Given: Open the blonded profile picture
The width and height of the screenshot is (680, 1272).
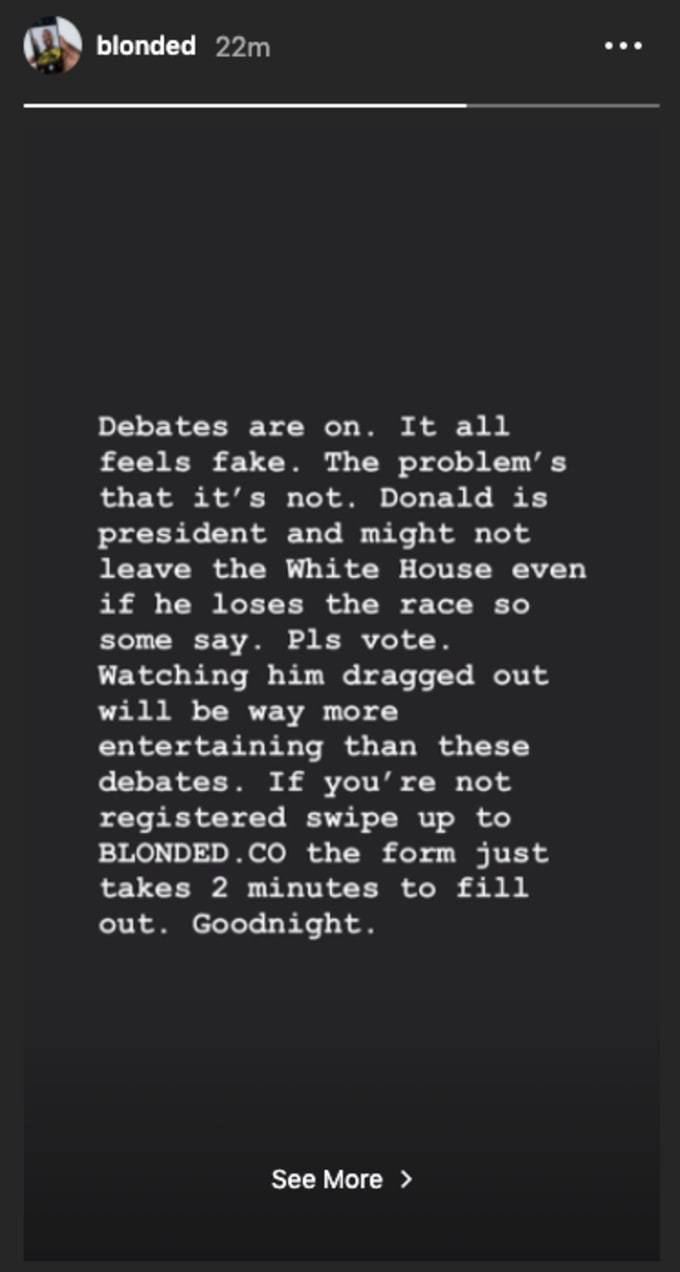Looking at the screenshot, I should (x=52, y=46).
